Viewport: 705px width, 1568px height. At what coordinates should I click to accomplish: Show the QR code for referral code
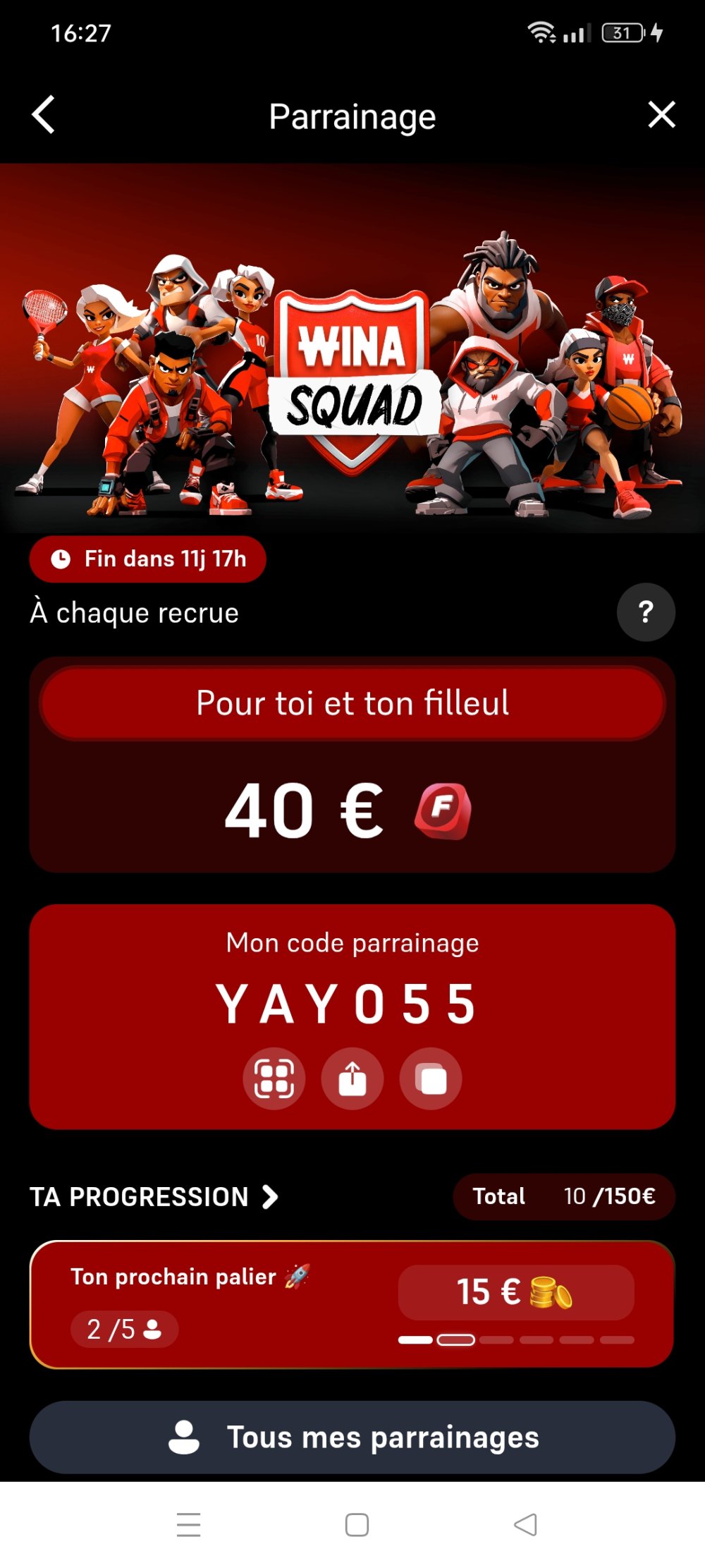pos(274,1078)
